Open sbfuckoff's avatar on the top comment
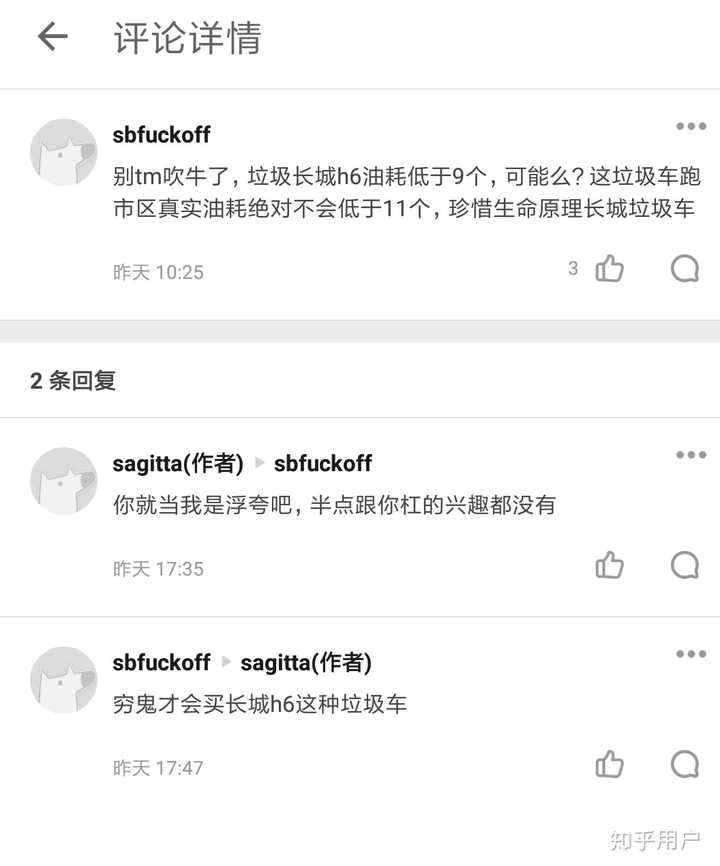The image size is (720, 866). tap(65, 153)
